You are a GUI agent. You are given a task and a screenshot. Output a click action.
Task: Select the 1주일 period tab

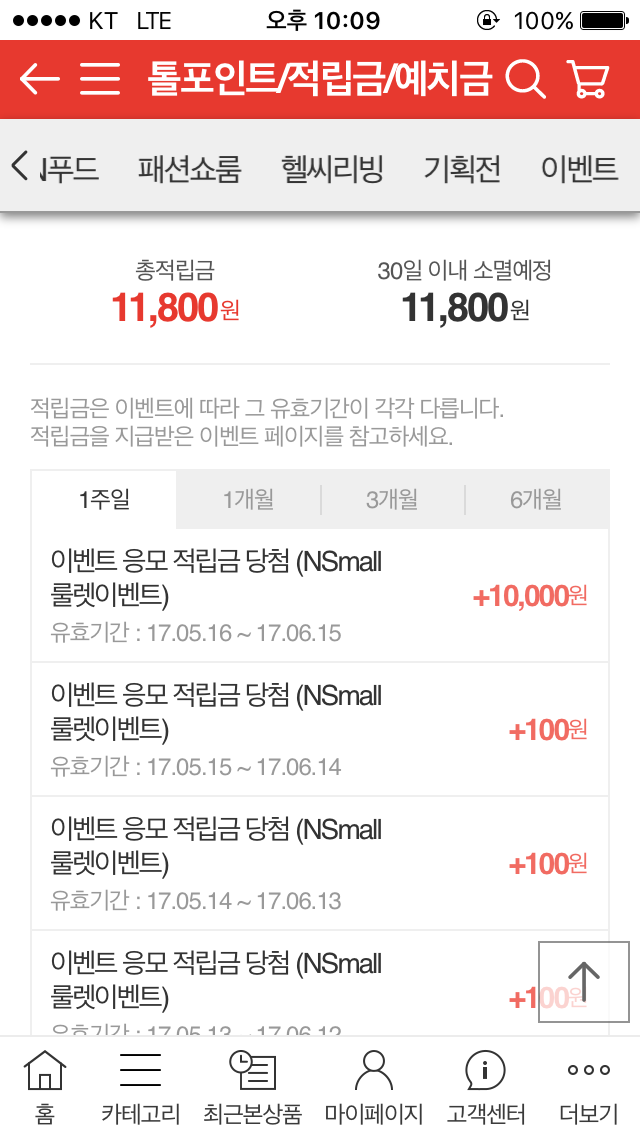(x=104, y=500)
